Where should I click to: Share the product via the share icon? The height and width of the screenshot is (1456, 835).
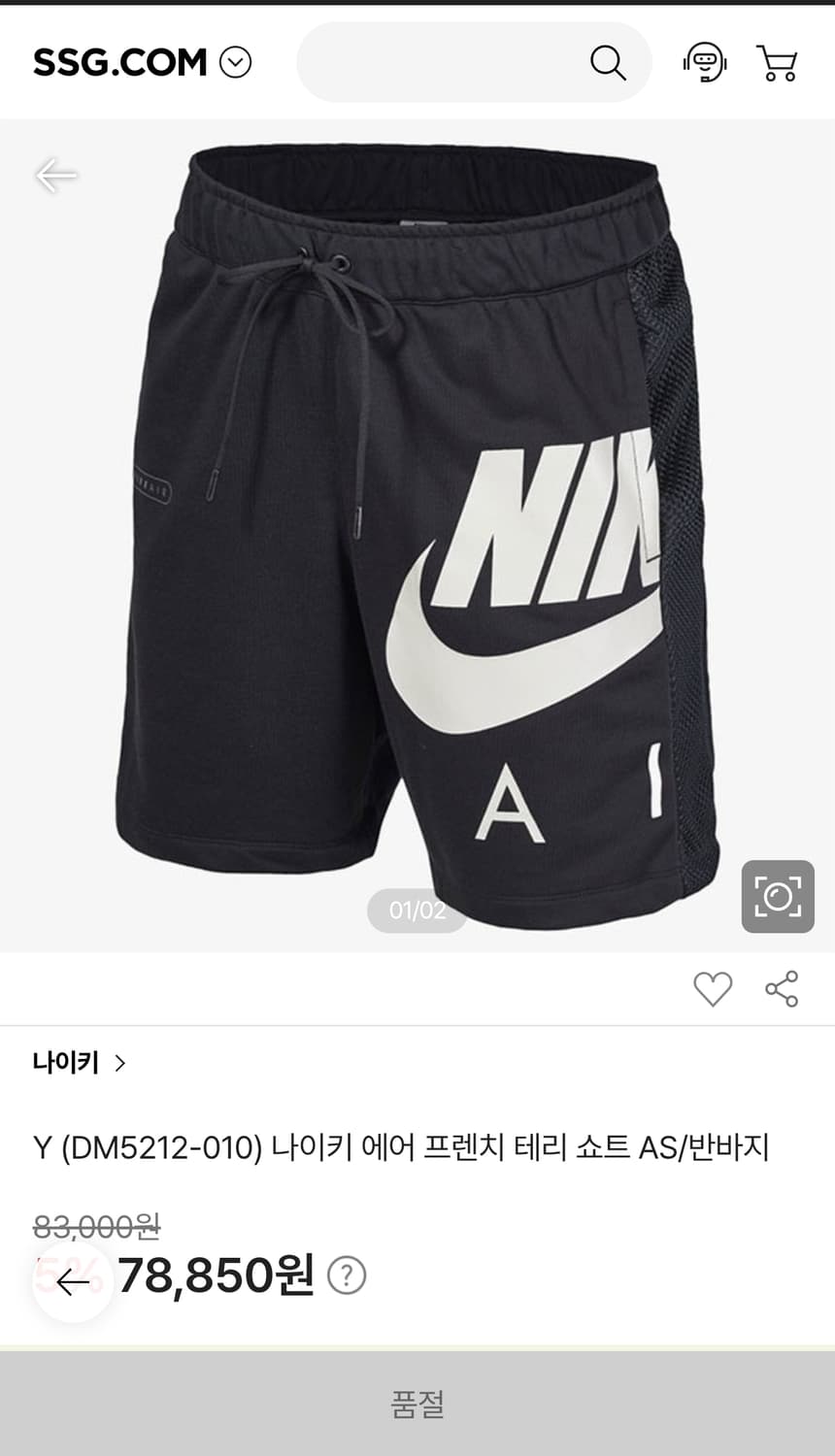point(780,988)
